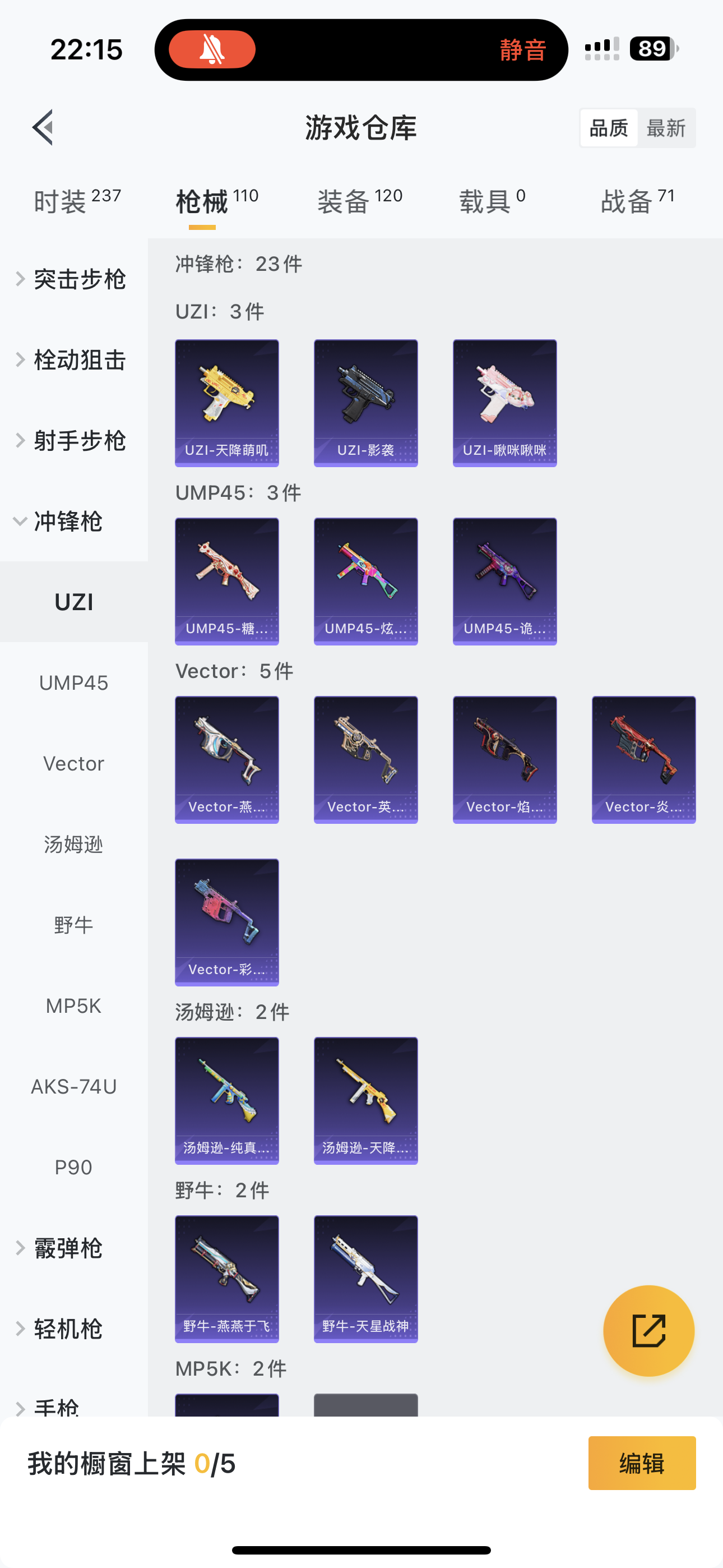Screen dimensions: 723x1568
Task: Open the 野牛-燕燕于飞 skin
Action: [227, 1279]
